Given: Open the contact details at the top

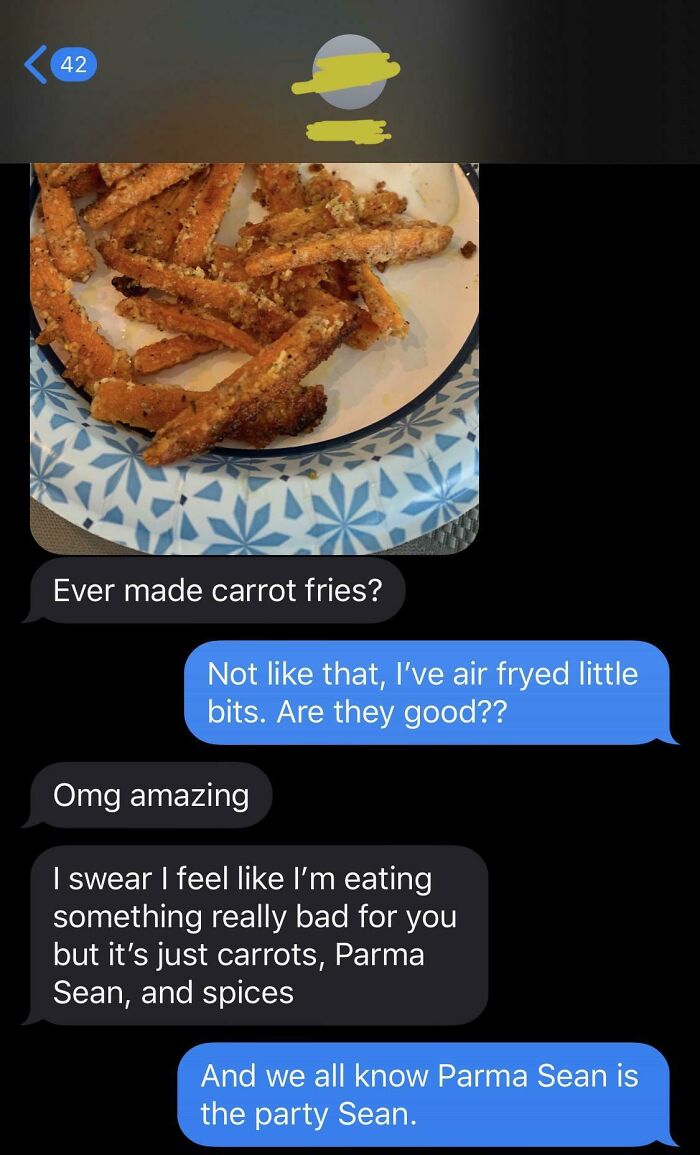Looking at the screenshot, I should (x=349, y=75).
